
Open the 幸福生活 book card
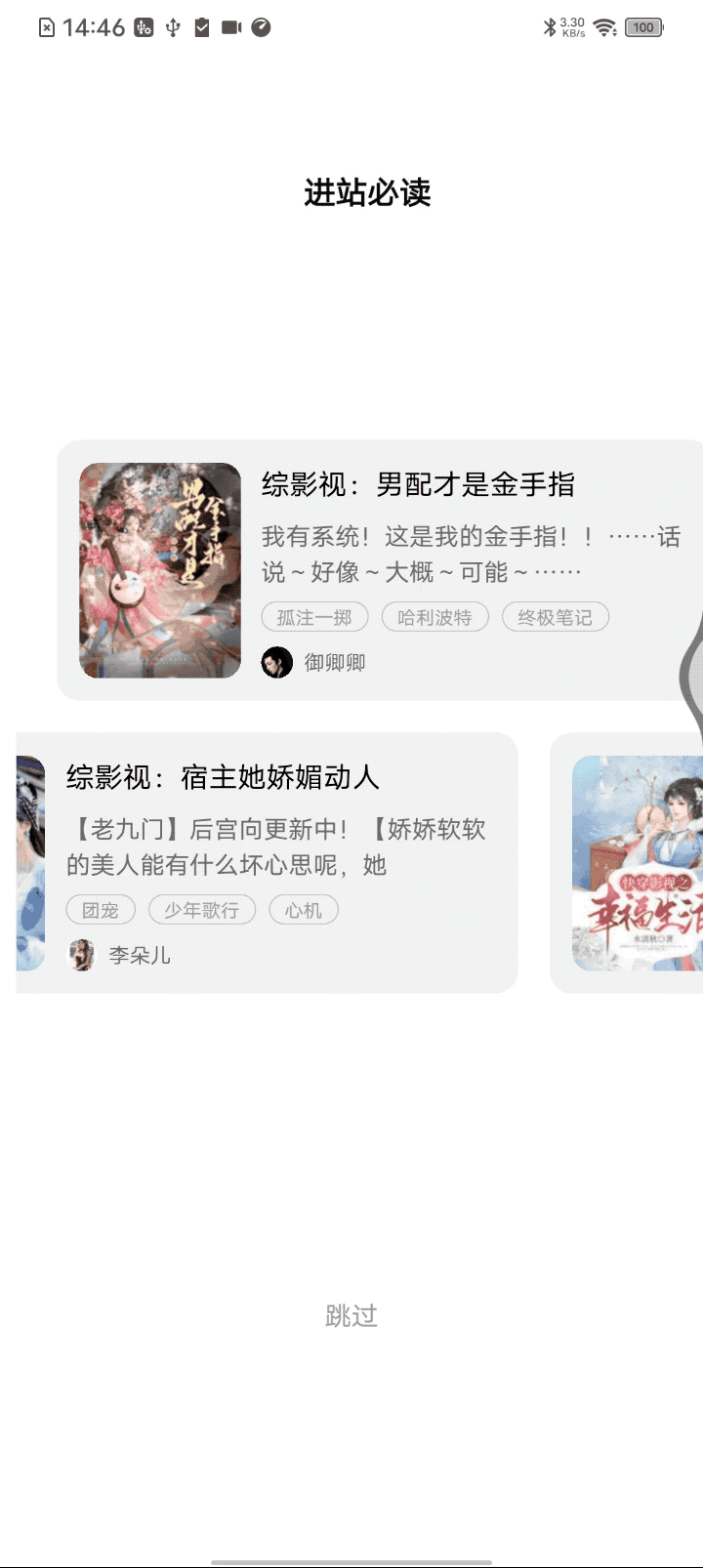coord(637,863)
